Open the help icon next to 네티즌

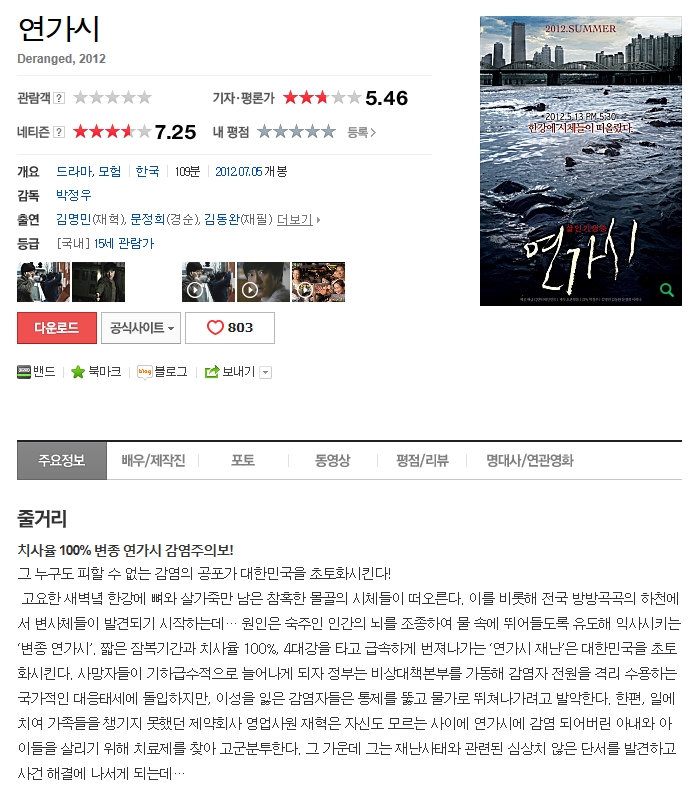tap(59, 132)
